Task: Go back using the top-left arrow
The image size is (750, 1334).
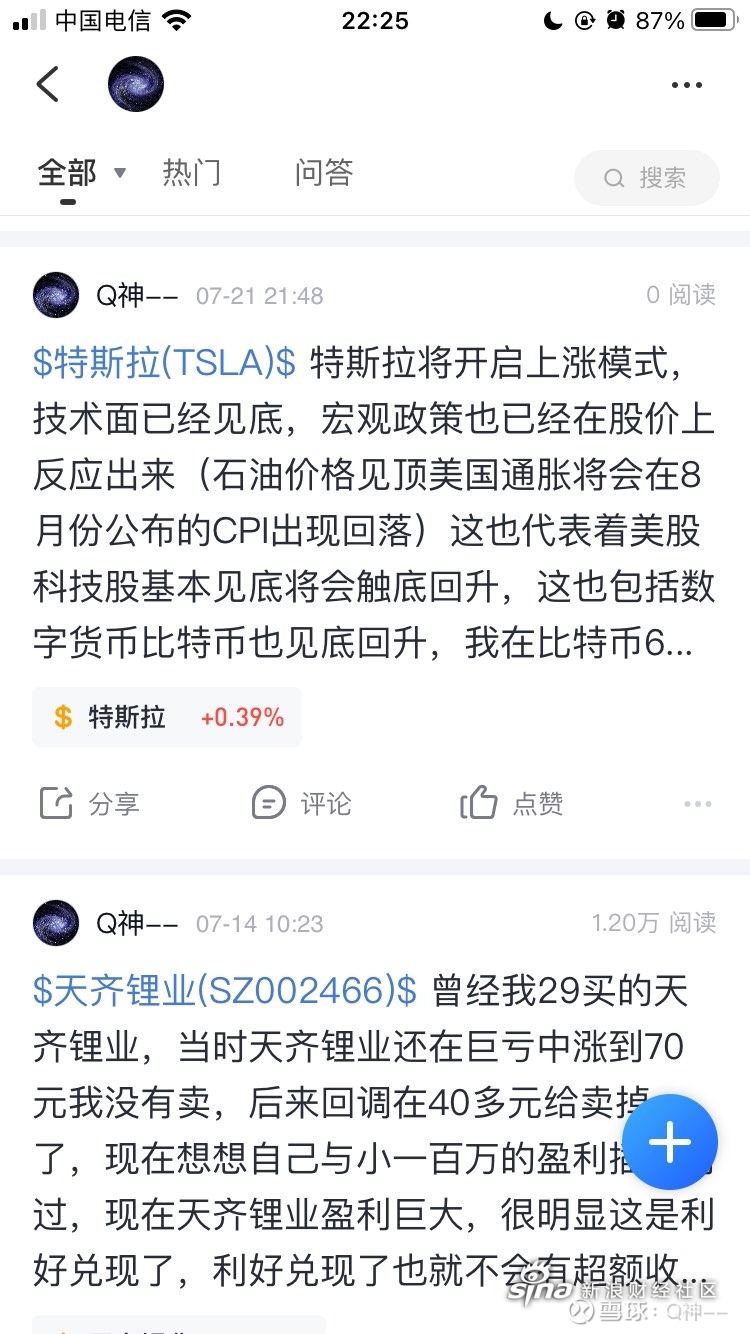Action: [48, 85]
